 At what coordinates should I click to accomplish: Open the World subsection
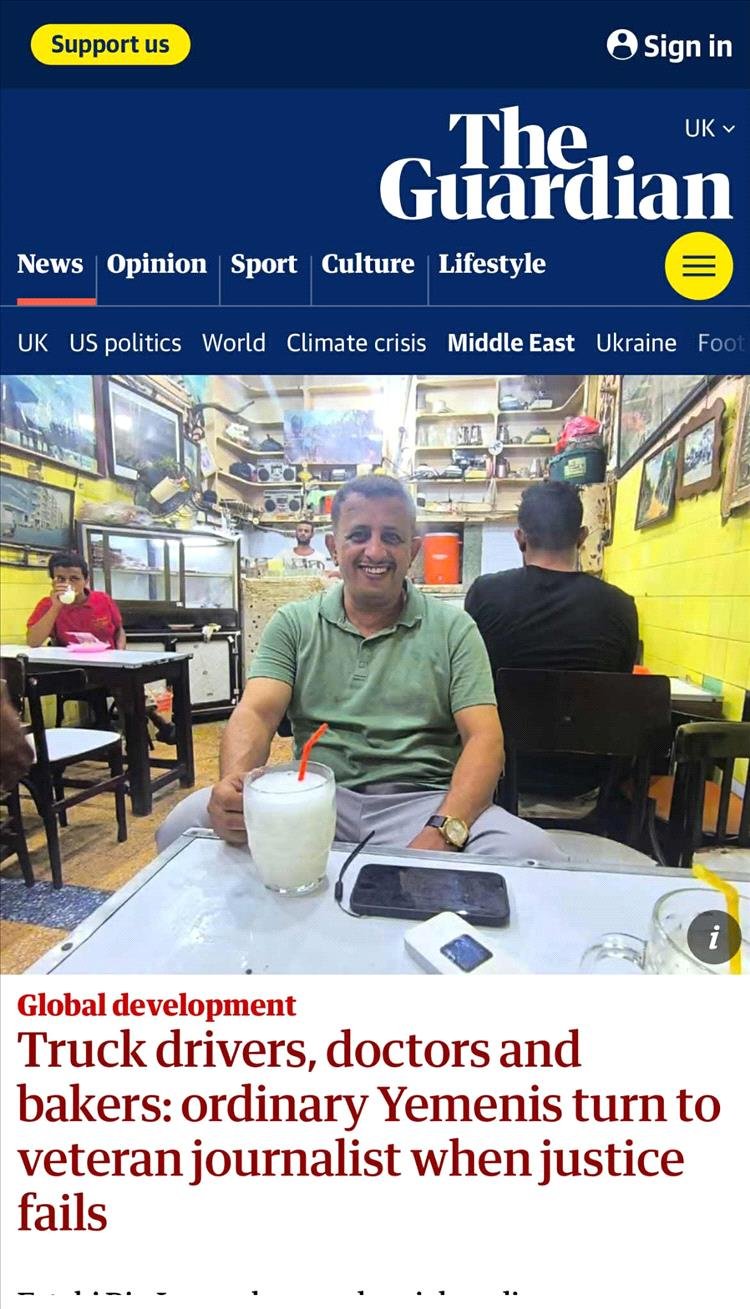pos(234,343)
